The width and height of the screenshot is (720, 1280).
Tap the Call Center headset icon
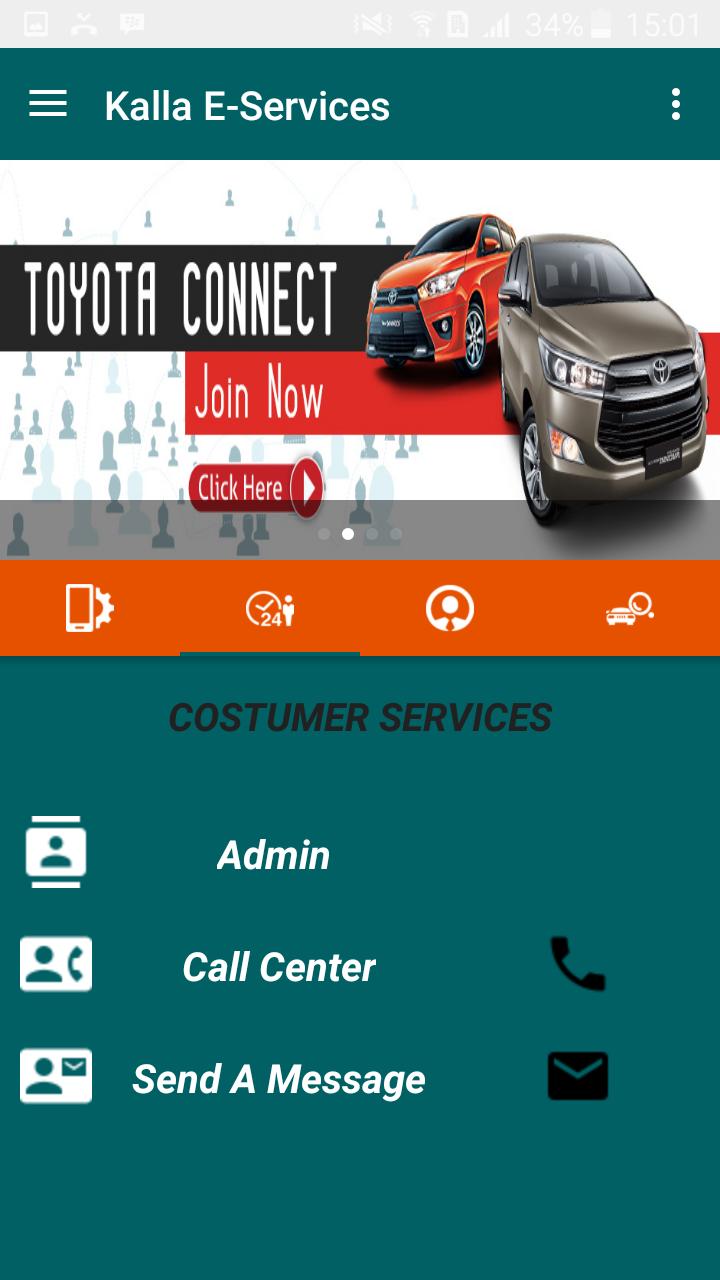(x=55, y=963)
